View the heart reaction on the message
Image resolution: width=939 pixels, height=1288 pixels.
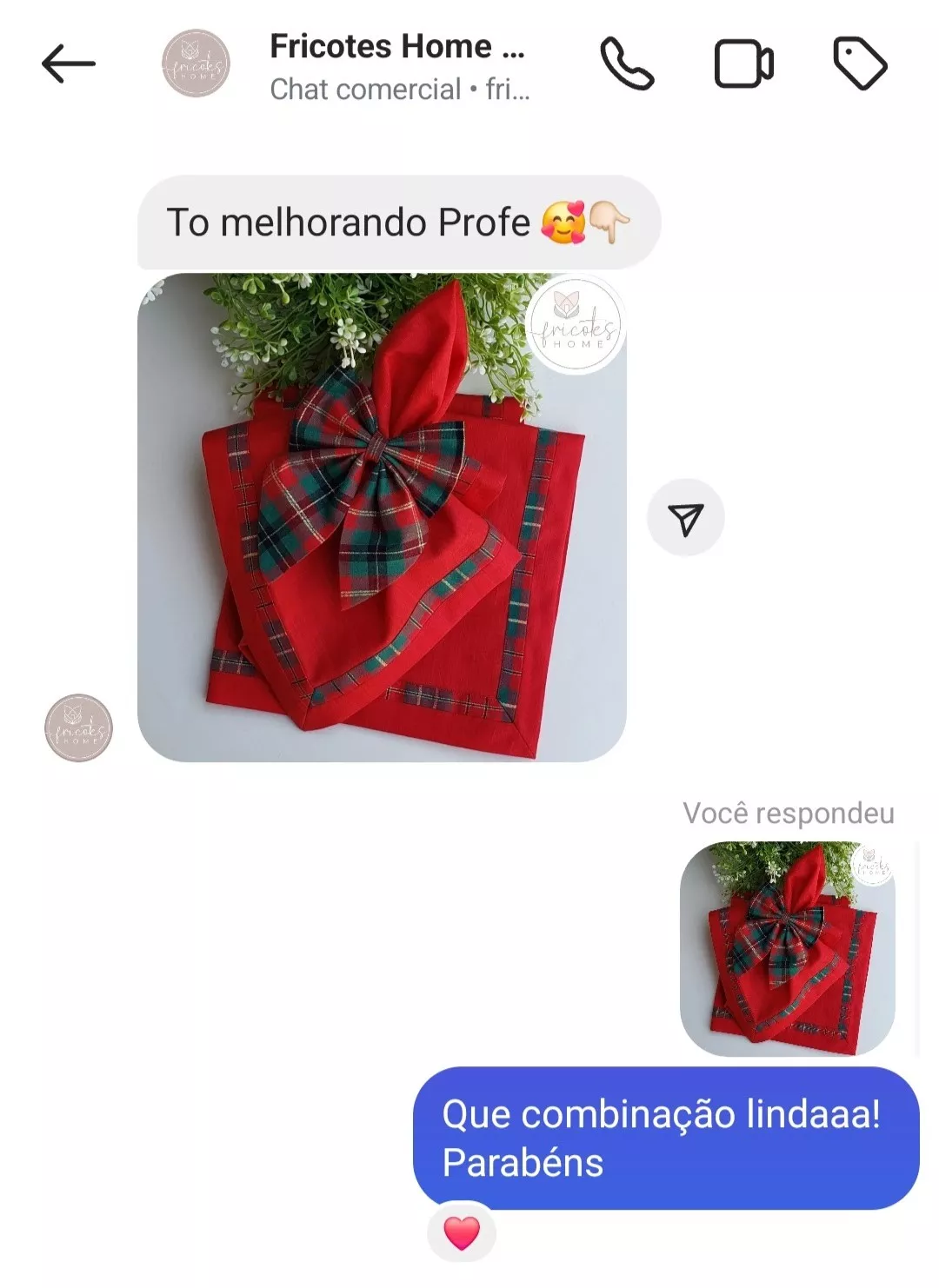pyautogui.click(x=462, y=1232)
